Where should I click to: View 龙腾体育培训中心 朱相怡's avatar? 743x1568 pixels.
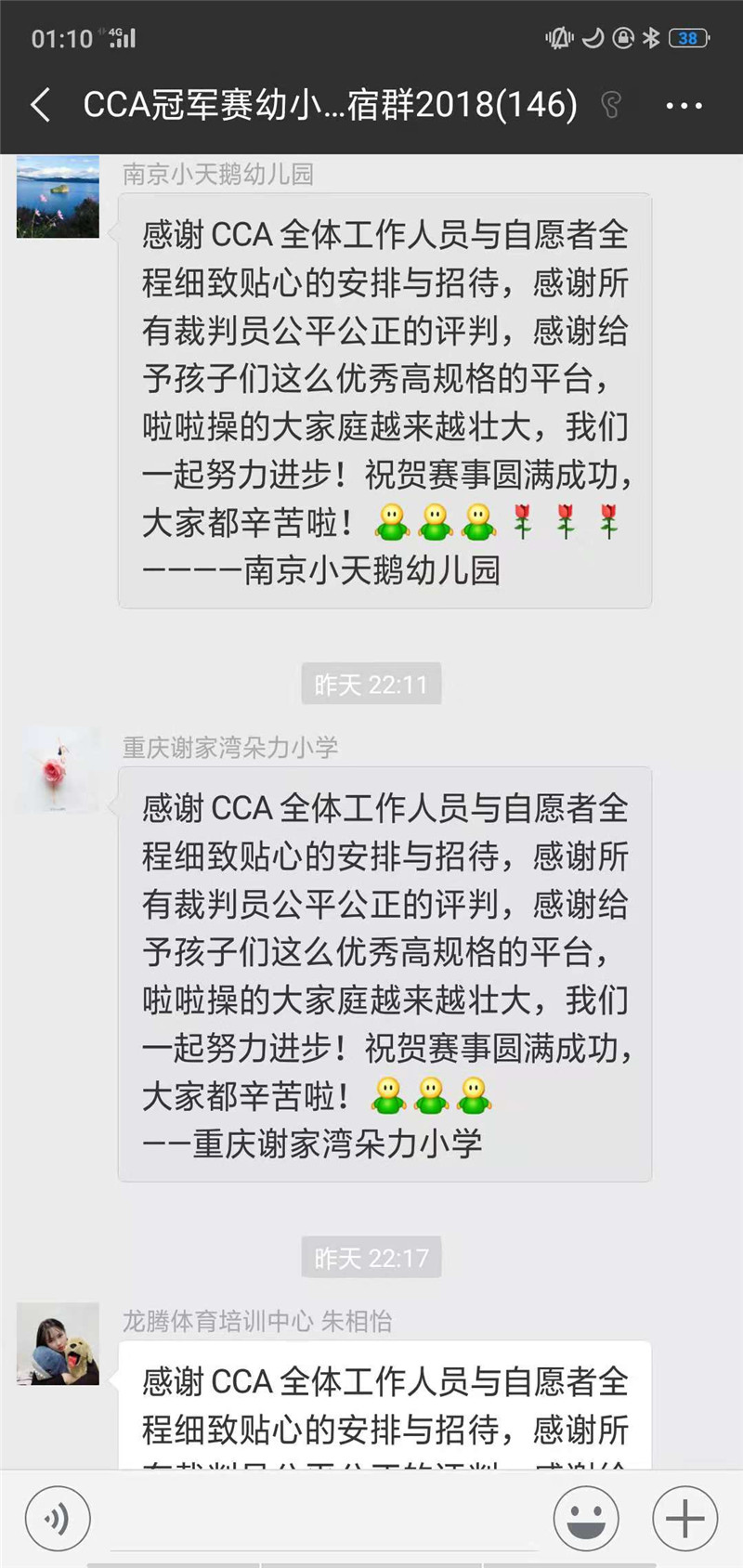(x=58, y=1344)
